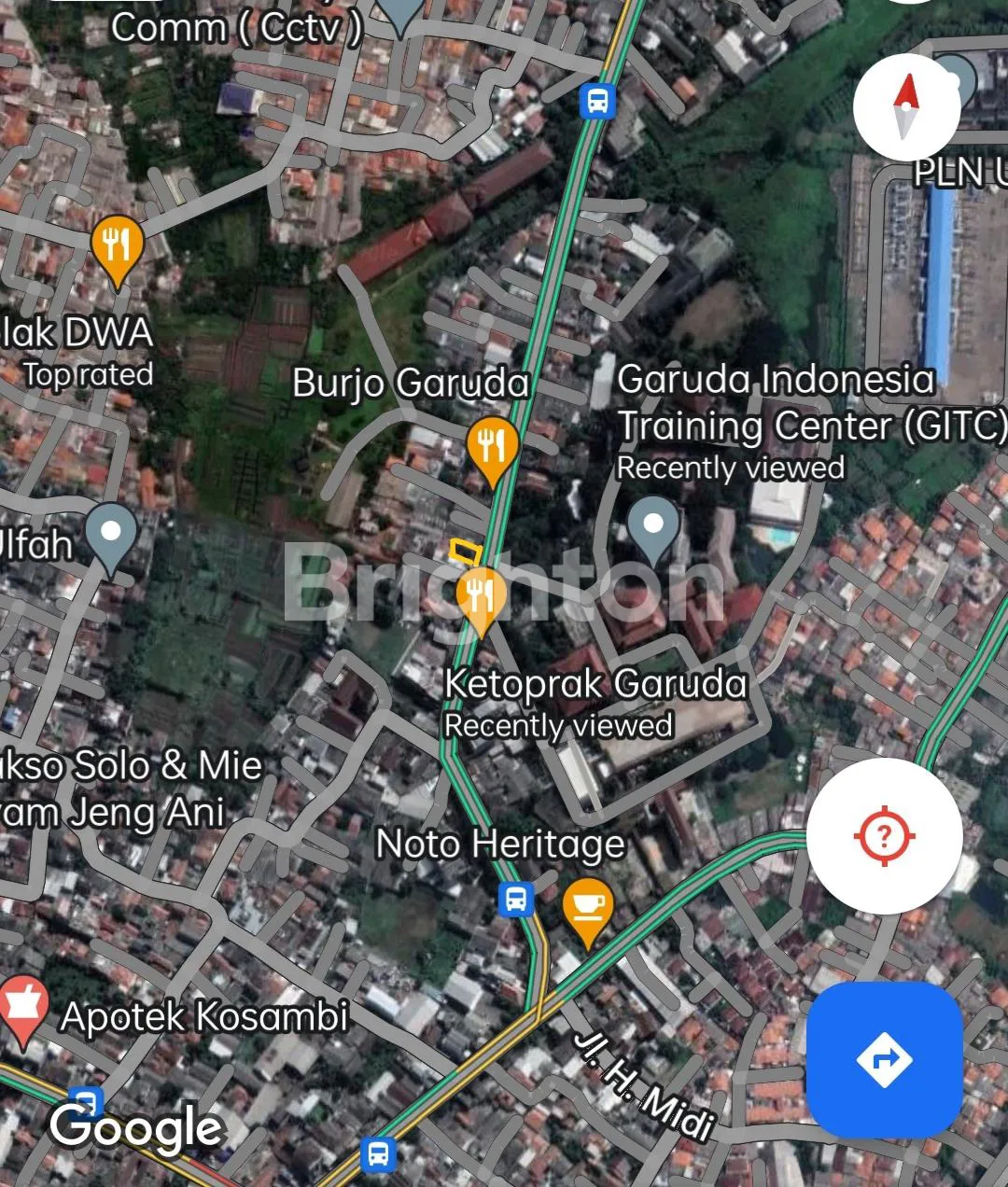Select the Burjo Garuda restaurant pin
The width and height of the screenshot is (1008, 1187).
tap(491, 446)
